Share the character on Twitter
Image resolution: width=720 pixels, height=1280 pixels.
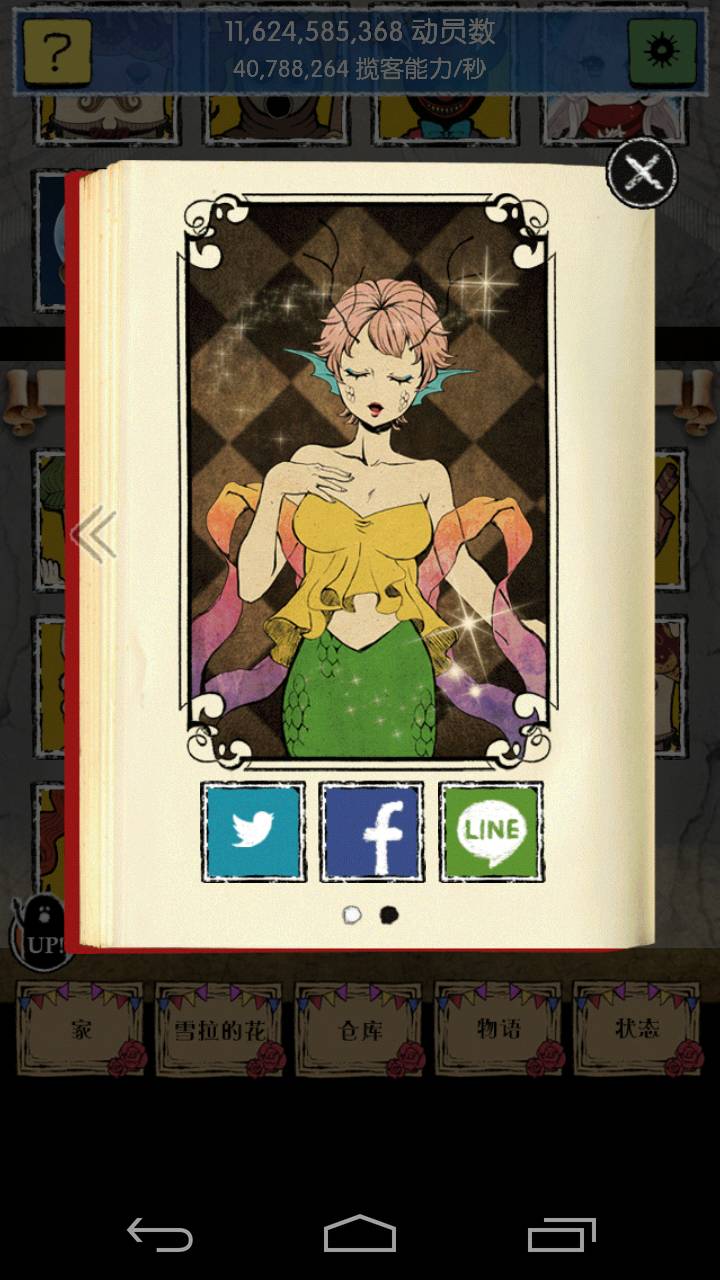253,831
